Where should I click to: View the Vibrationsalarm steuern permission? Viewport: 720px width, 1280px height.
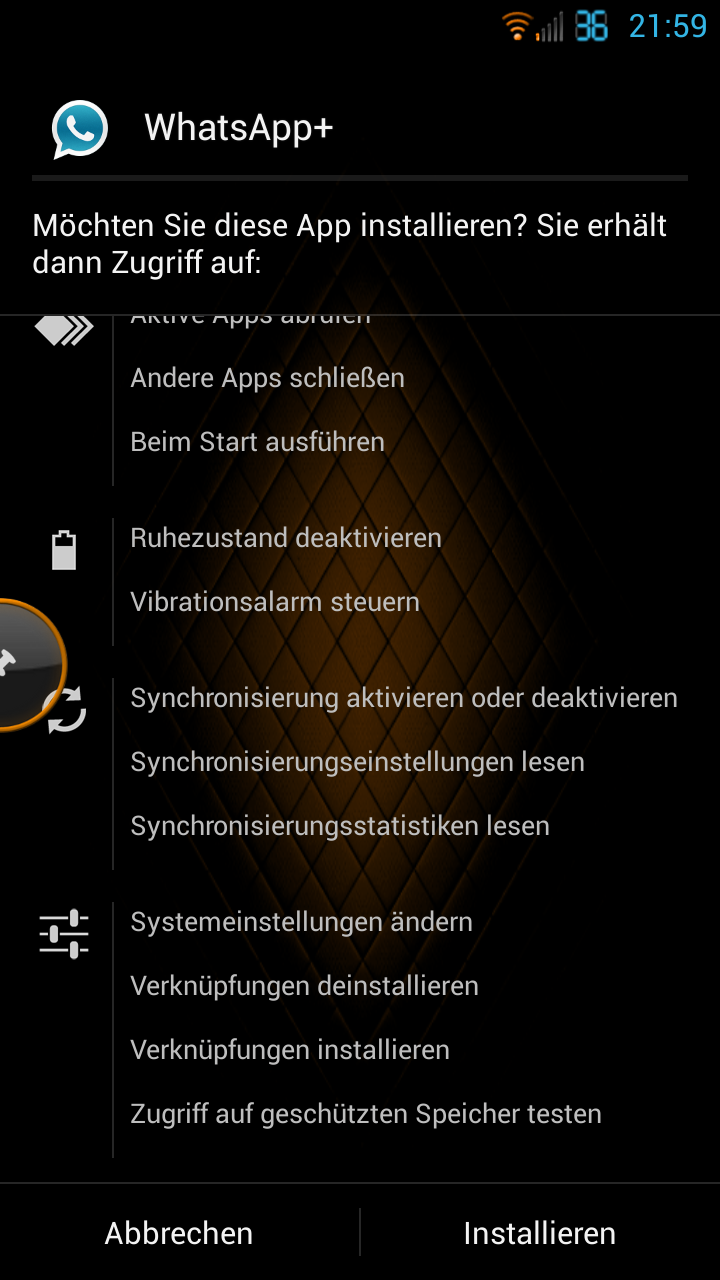[275, 602]
